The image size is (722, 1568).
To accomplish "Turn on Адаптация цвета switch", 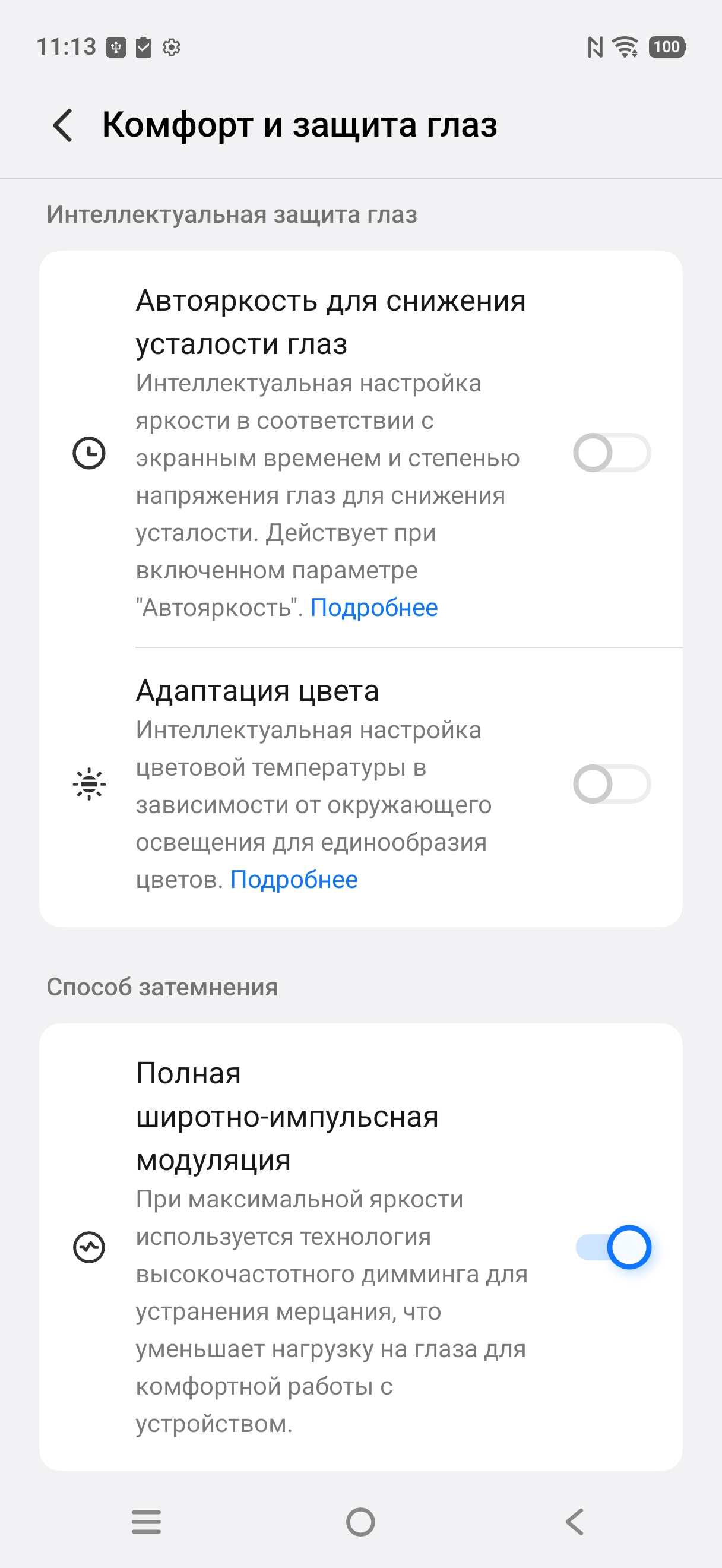I will 612,784.
